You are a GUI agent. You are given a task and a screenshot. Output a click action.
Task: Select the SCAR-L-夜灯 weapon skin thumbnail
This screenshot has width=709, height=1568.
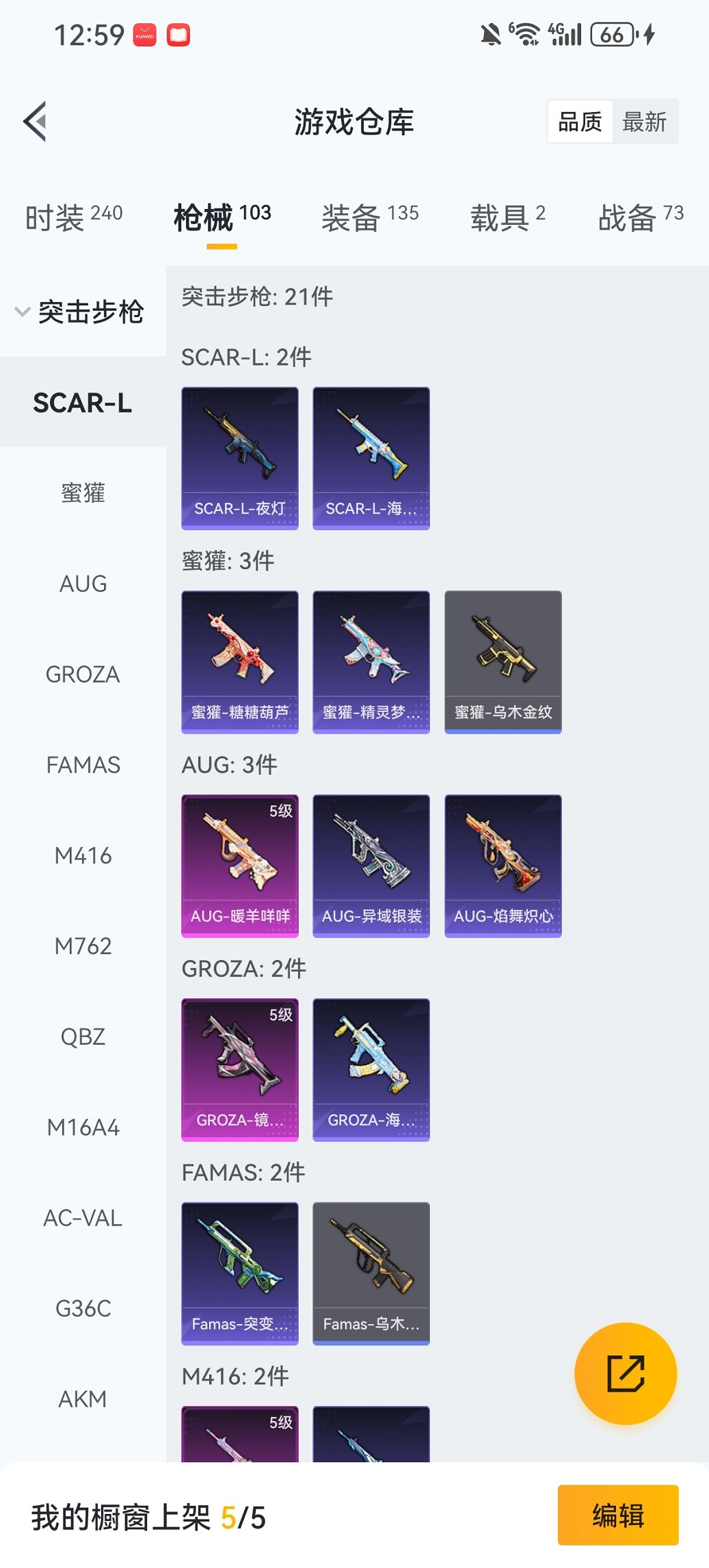240,458
